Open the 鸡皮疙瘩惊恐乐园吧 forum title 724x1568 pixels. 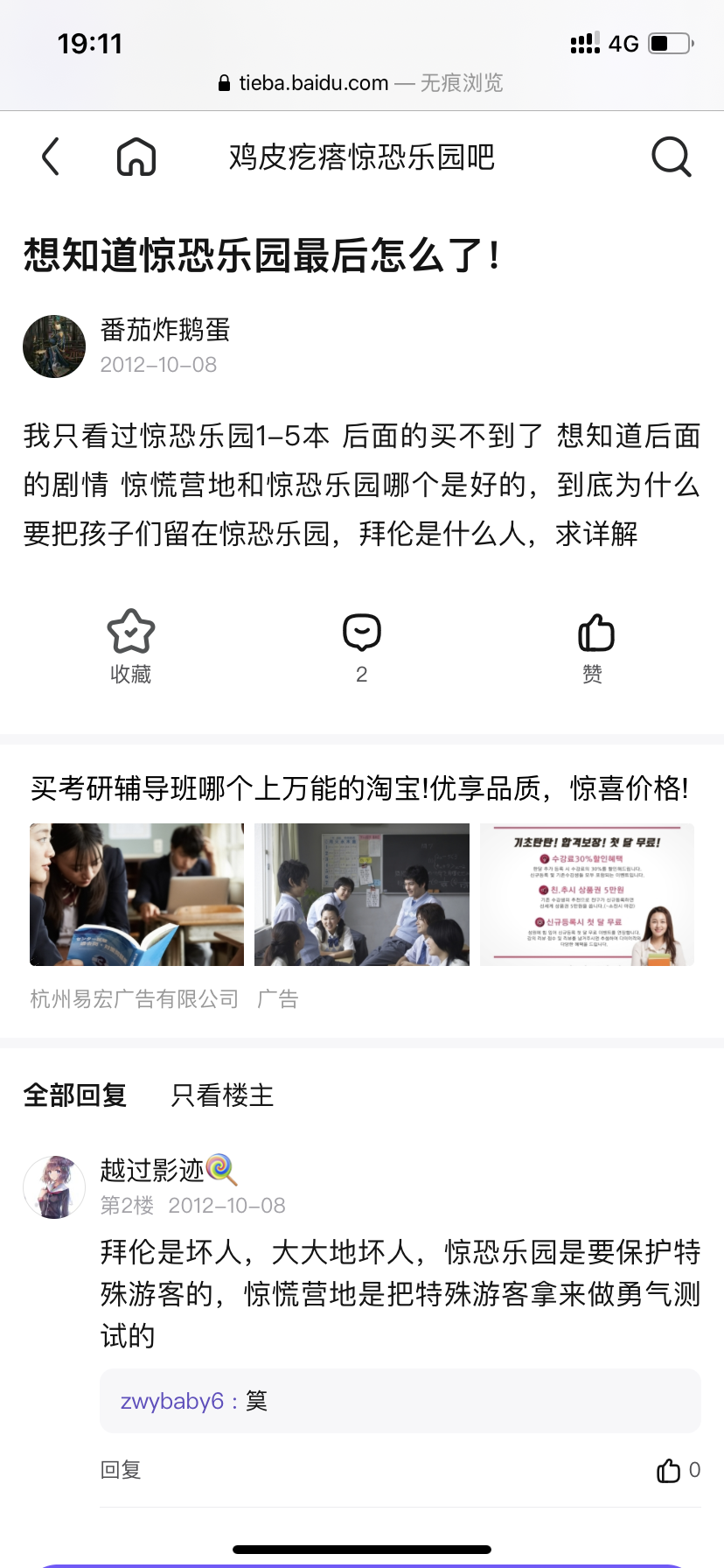click(x=361, y=157)
